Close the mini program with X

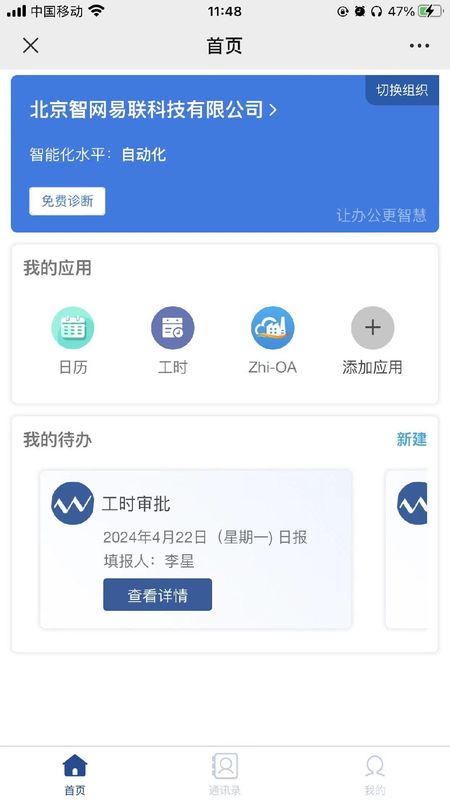pyautogui.click(x=31, y=46)
